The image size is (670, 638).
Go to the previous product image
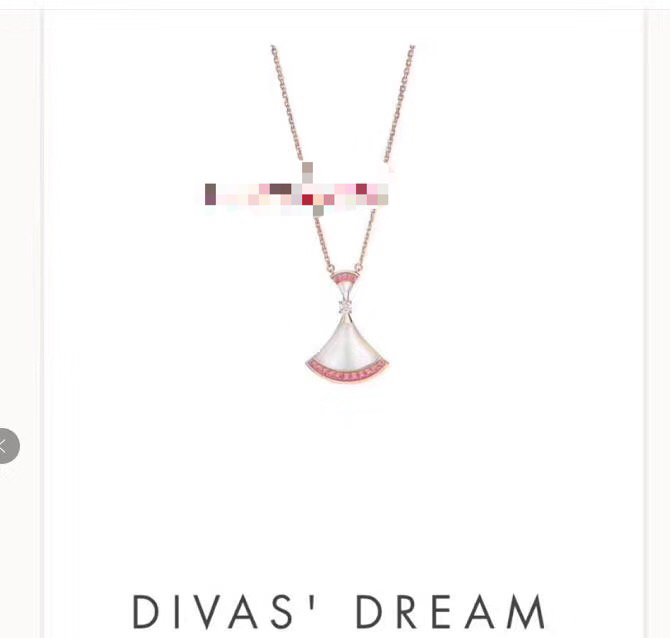point(5,445)
